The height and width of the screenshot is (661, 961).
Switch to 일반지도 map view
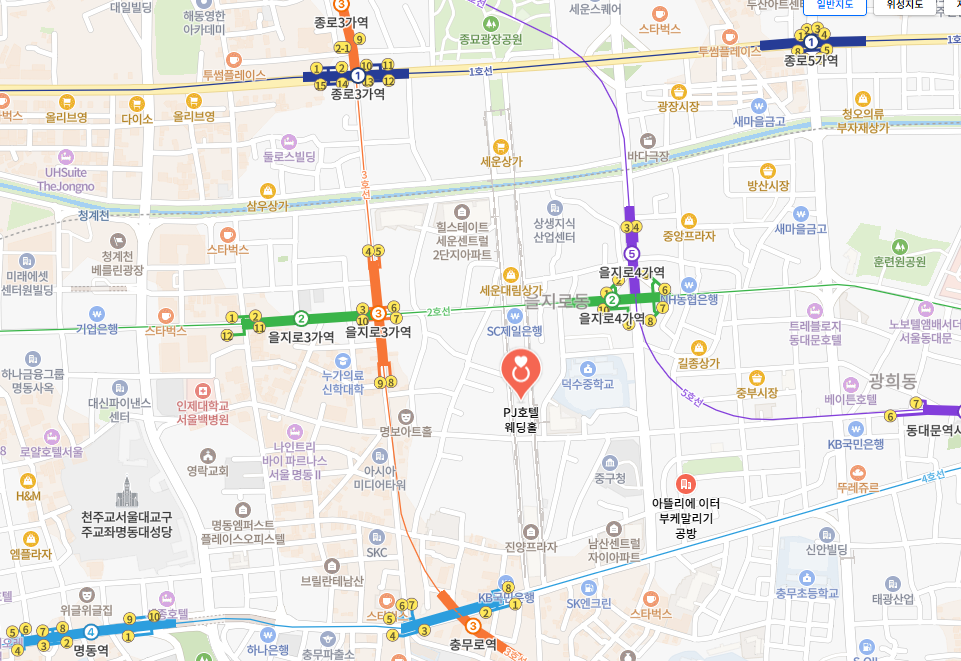835,6
